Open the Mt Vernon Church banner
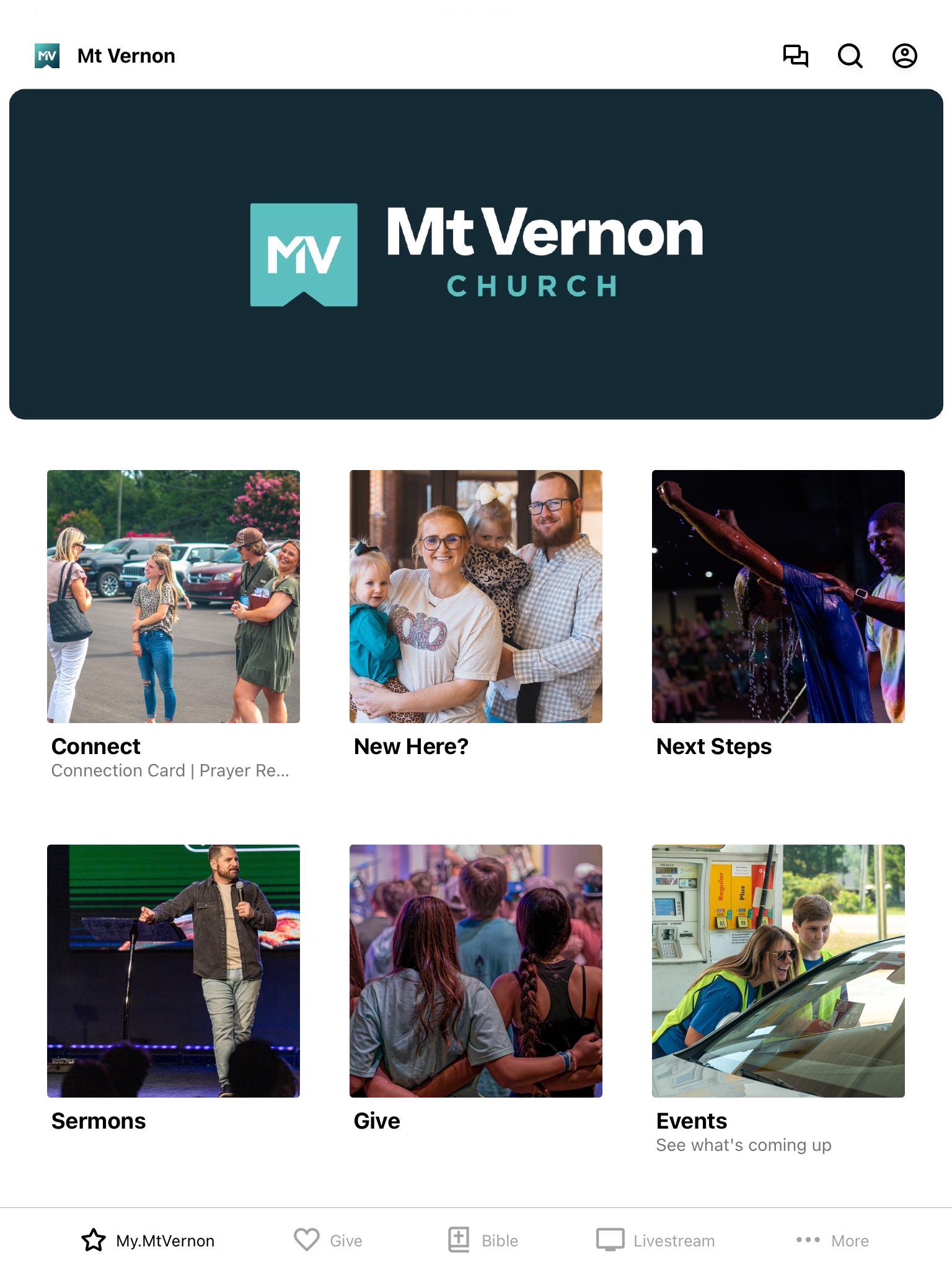This screenshot has width=952, height=1270. pyautogui.click(x=476, y=254)
